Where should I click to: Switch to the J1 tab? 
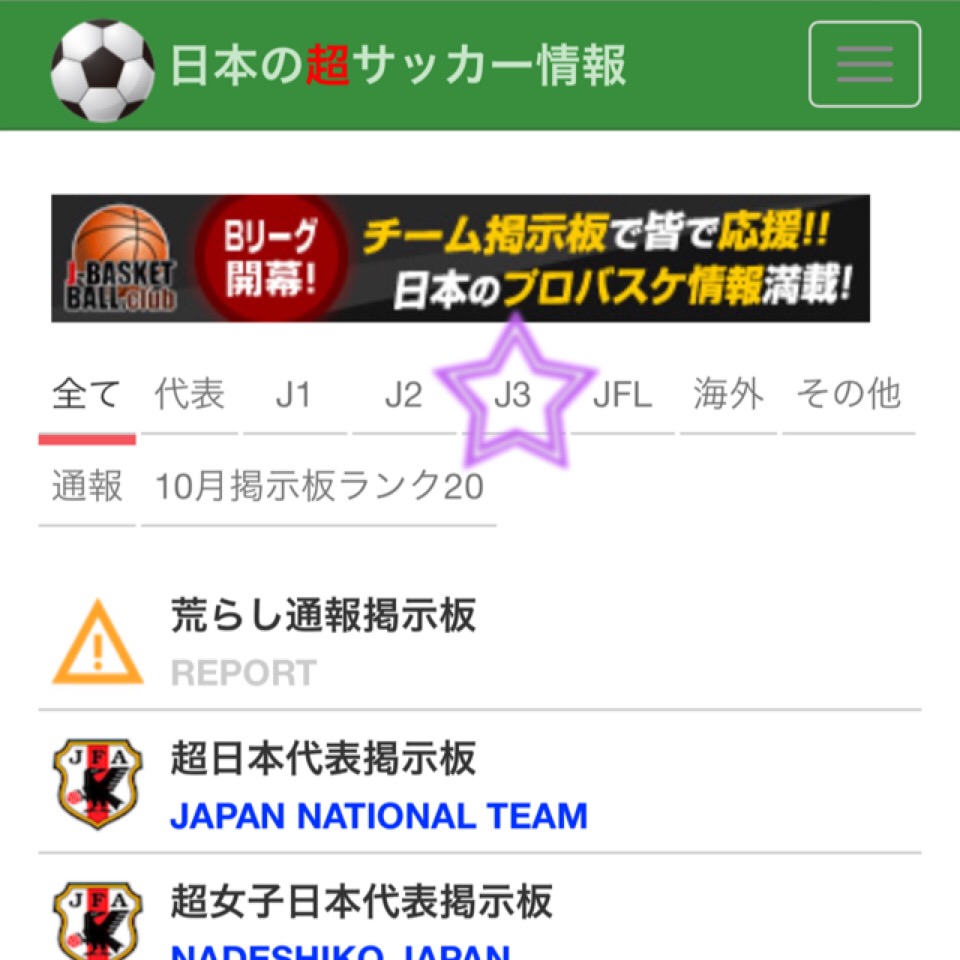(x=294, y=396)
